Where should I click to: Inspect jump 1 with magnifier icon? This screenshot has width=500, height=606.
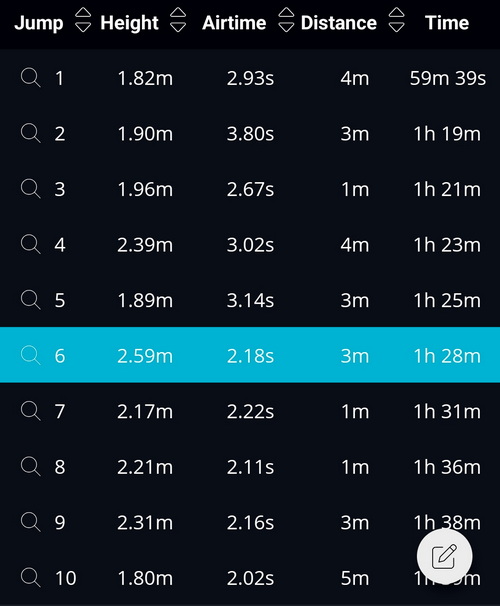click(31, 78)
